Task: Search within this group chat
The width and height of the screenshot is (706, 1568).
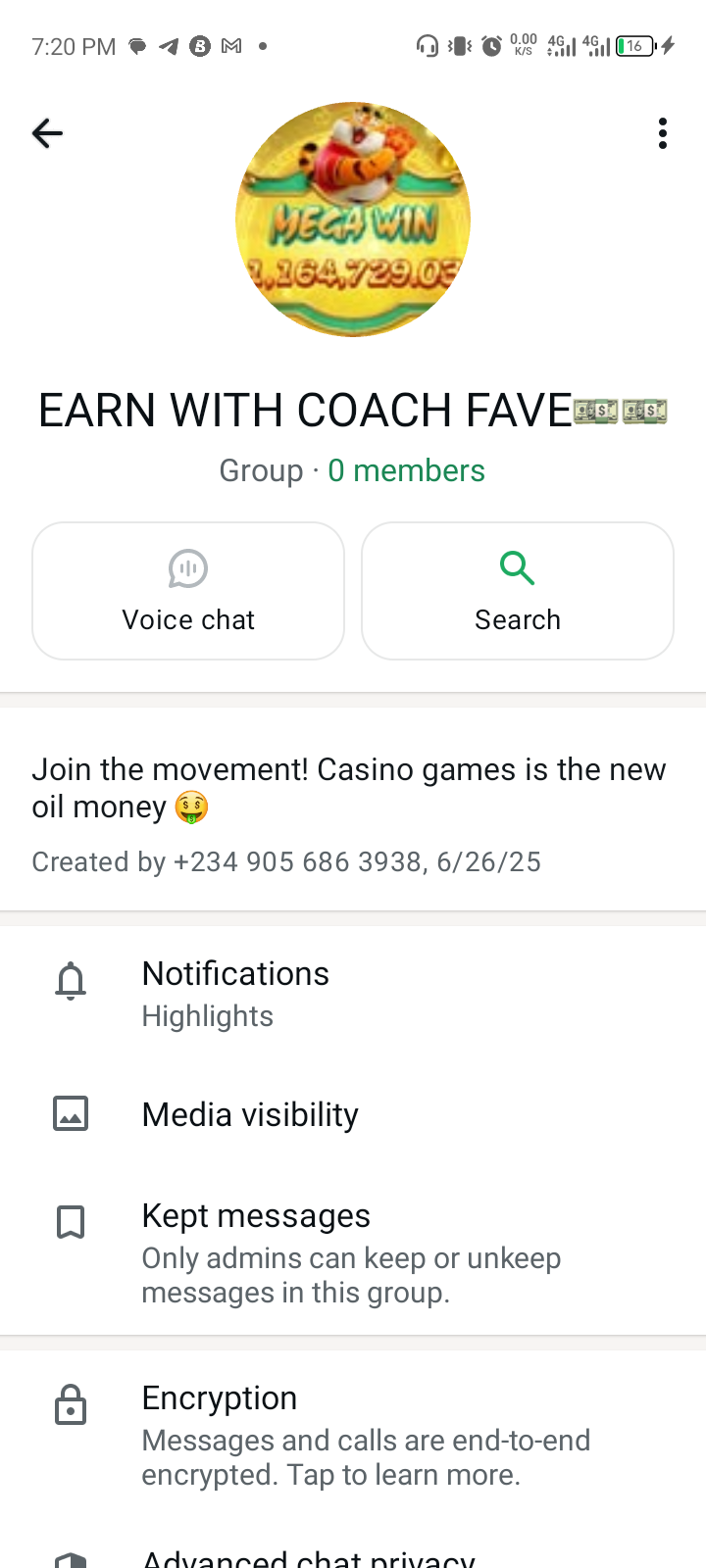Action: [518, 591]
